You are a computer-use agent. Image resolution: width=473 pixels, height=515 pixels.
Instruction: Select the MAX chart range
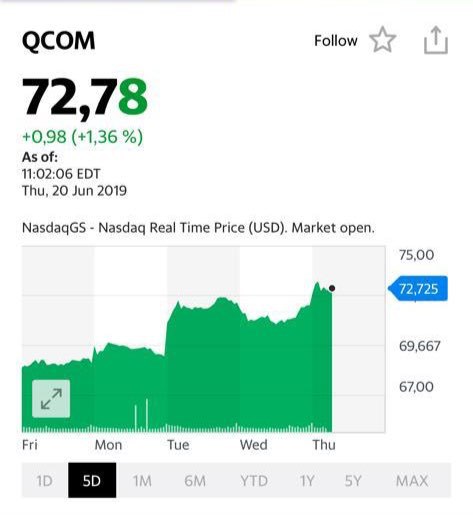412,481
